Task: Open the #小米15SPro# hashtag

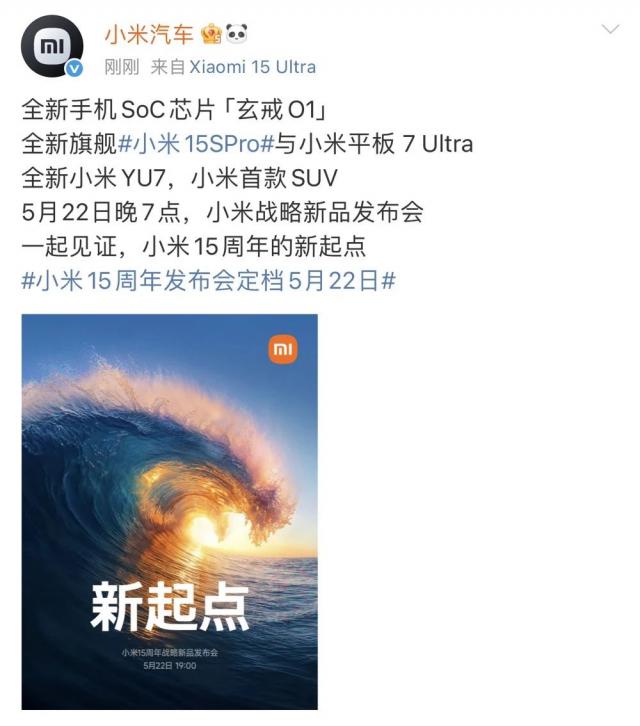Action: (x=196, y=145)
